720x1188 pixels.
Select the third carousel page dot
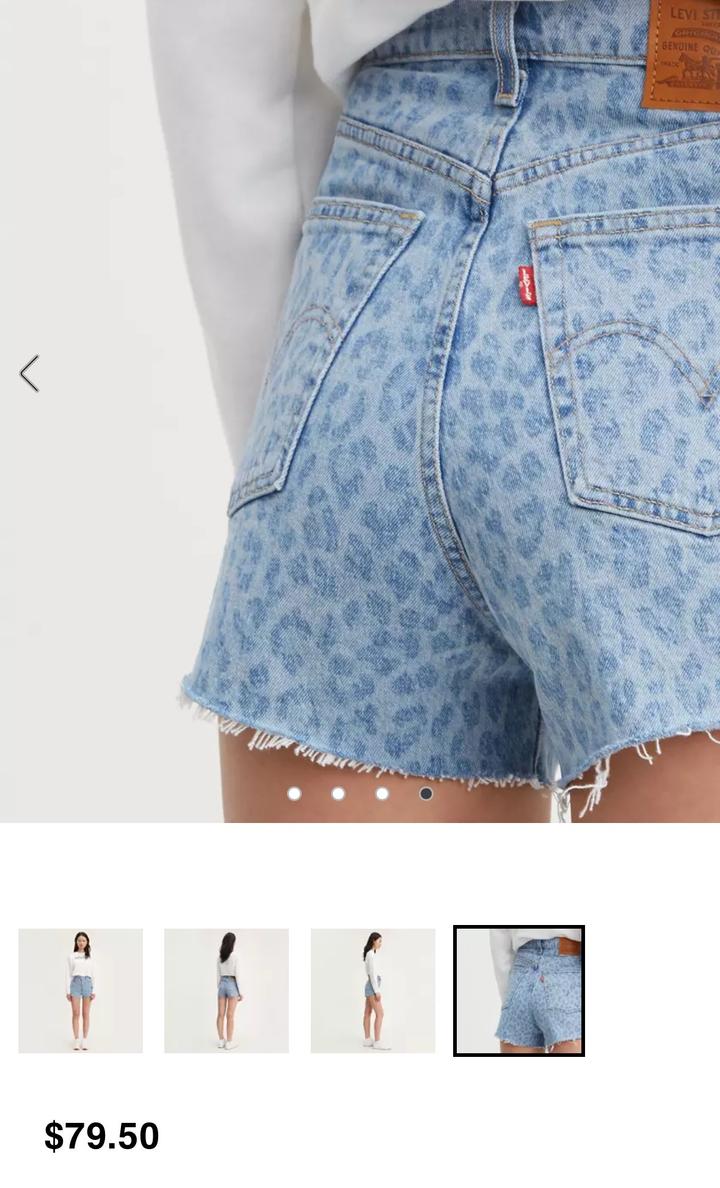click(x=382, y=793)
